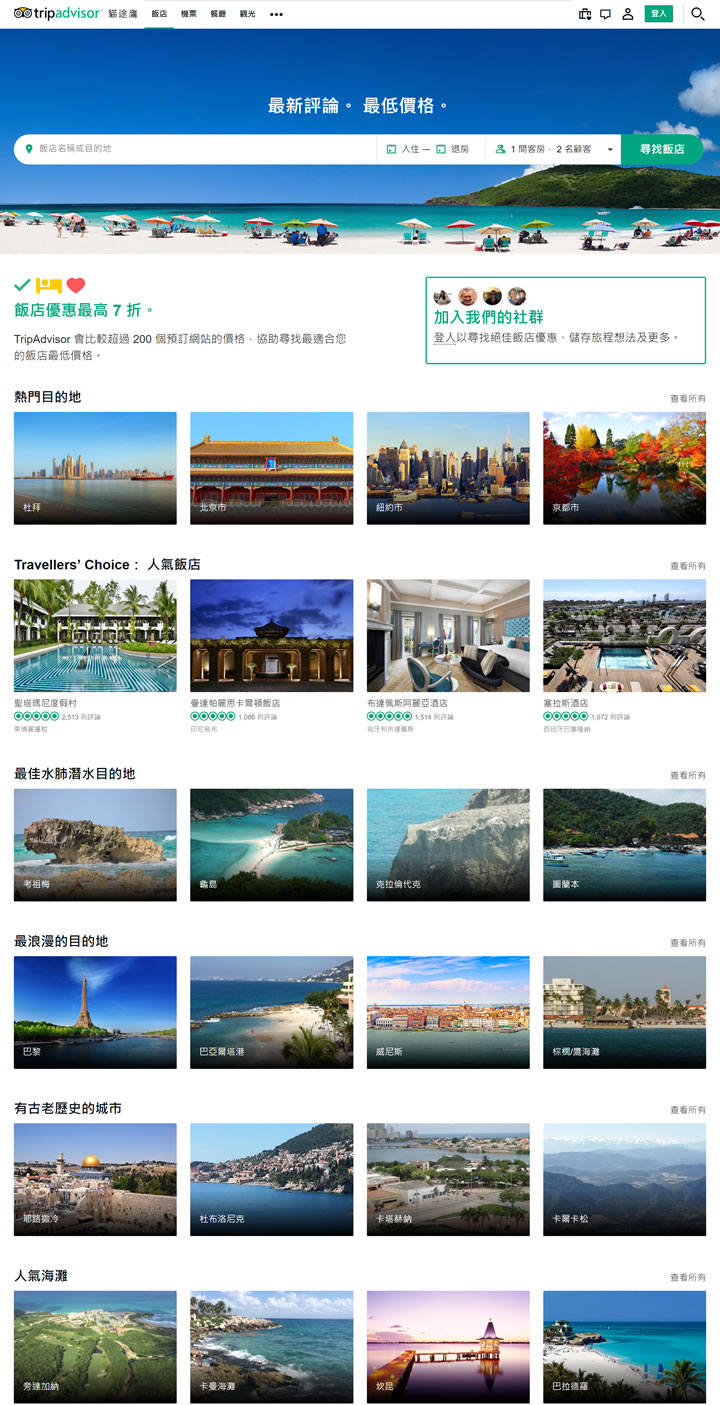This screenshot has height=1405, width=720.
Task: Tap the 登入 sign-in button
Action: pos(658,14)
